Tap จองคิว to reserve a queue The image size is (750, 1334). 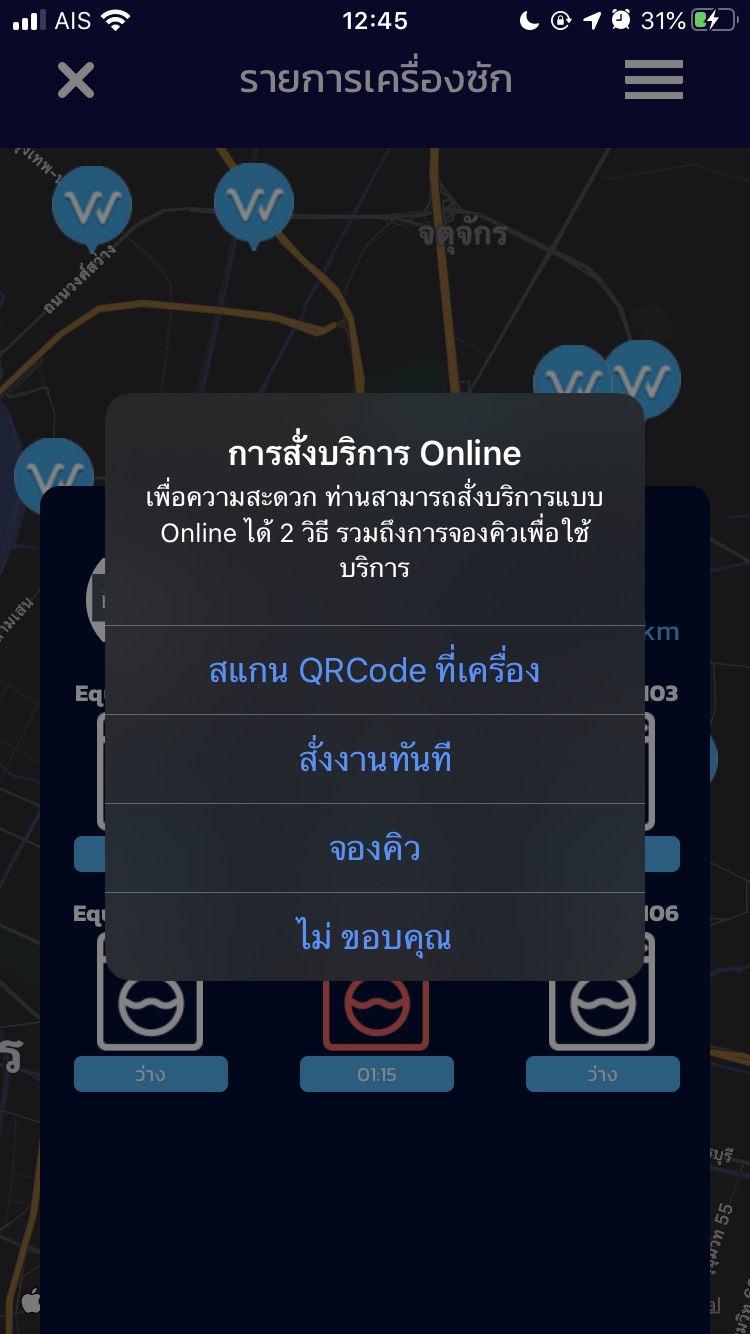(x=374, y=848)
